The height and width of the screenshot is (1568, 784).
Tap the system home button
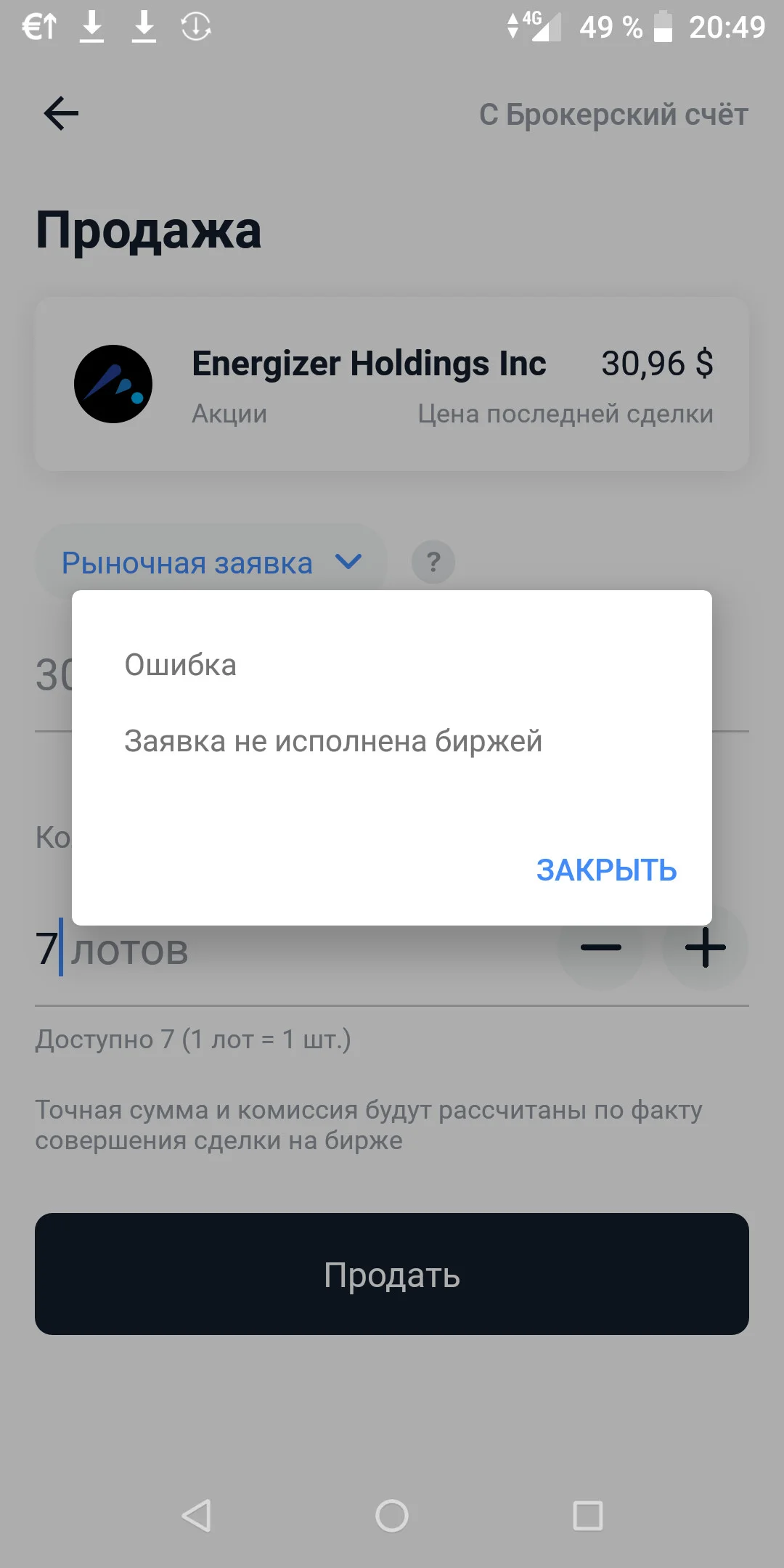392,1516
